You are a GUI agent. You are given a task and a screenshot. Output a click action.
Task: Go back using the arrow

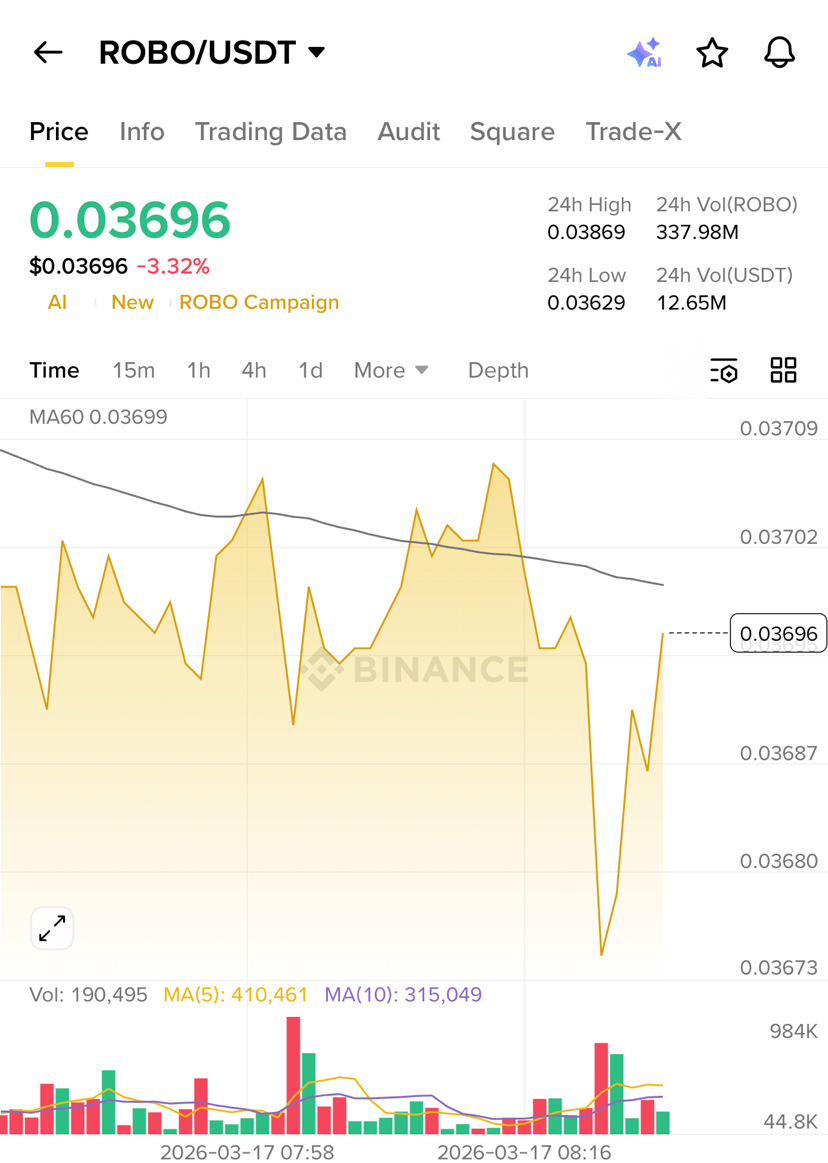click(48, 53)
